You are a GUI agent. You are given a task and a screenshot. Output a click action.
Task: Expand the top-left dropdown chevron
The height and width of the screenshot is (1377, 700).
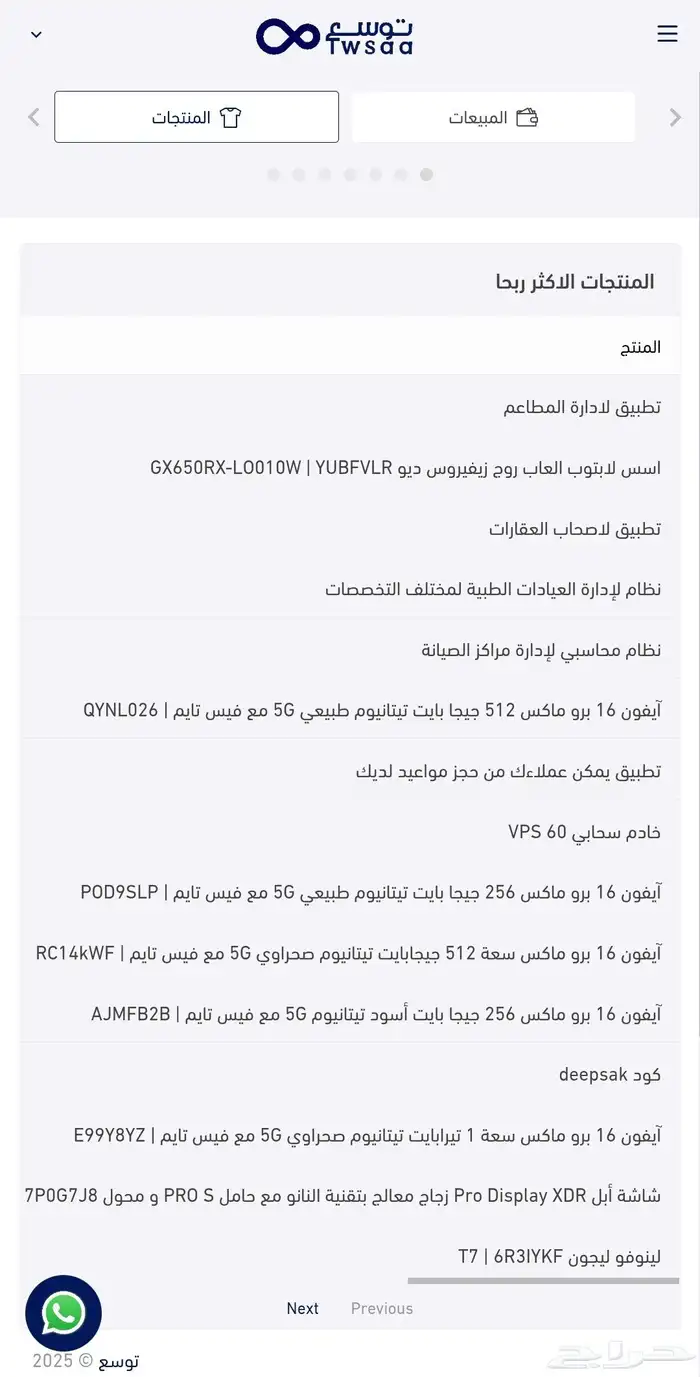point(36,35)
